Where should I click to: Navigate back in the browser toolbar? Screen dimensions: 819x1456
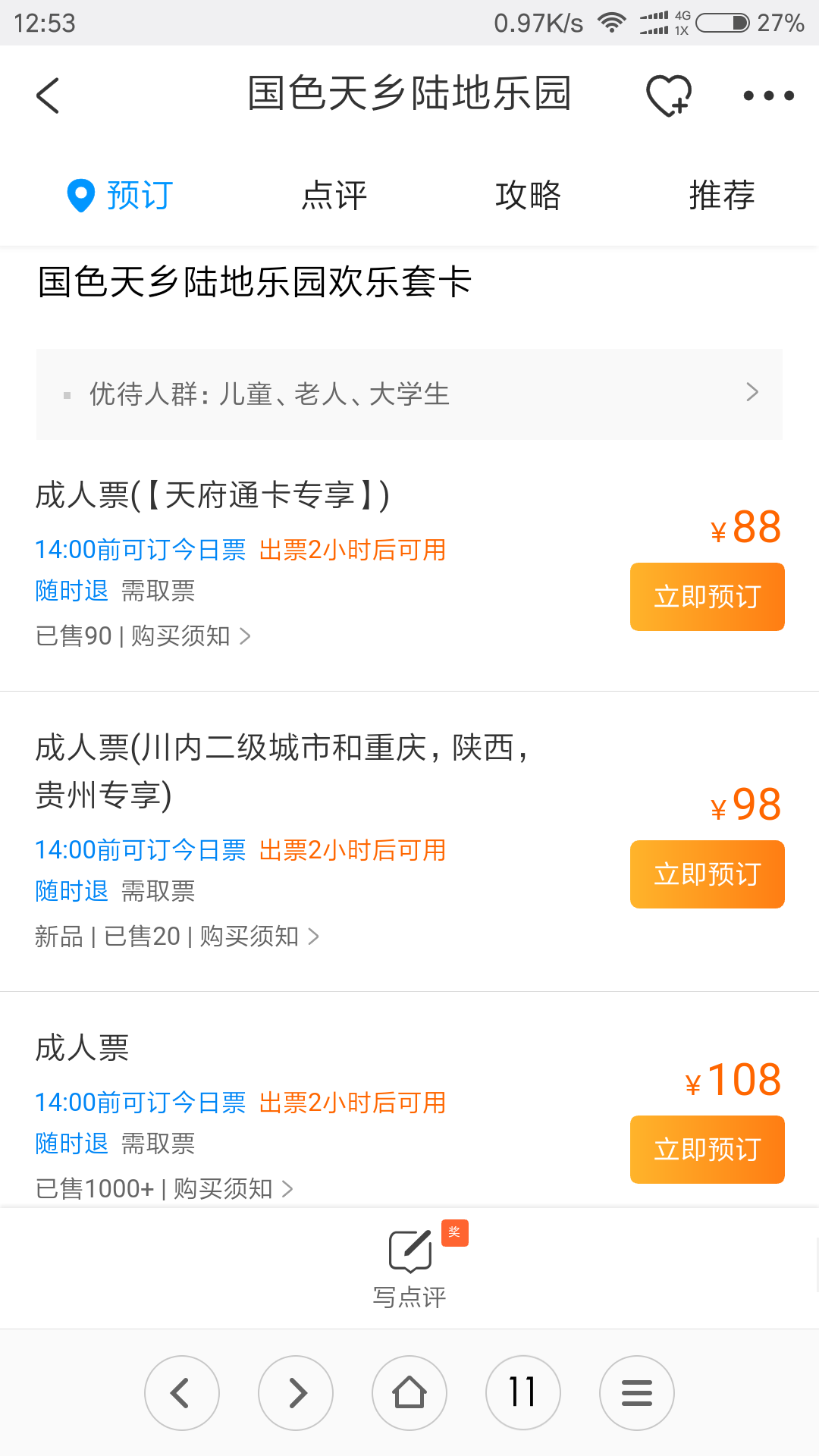182,1393
